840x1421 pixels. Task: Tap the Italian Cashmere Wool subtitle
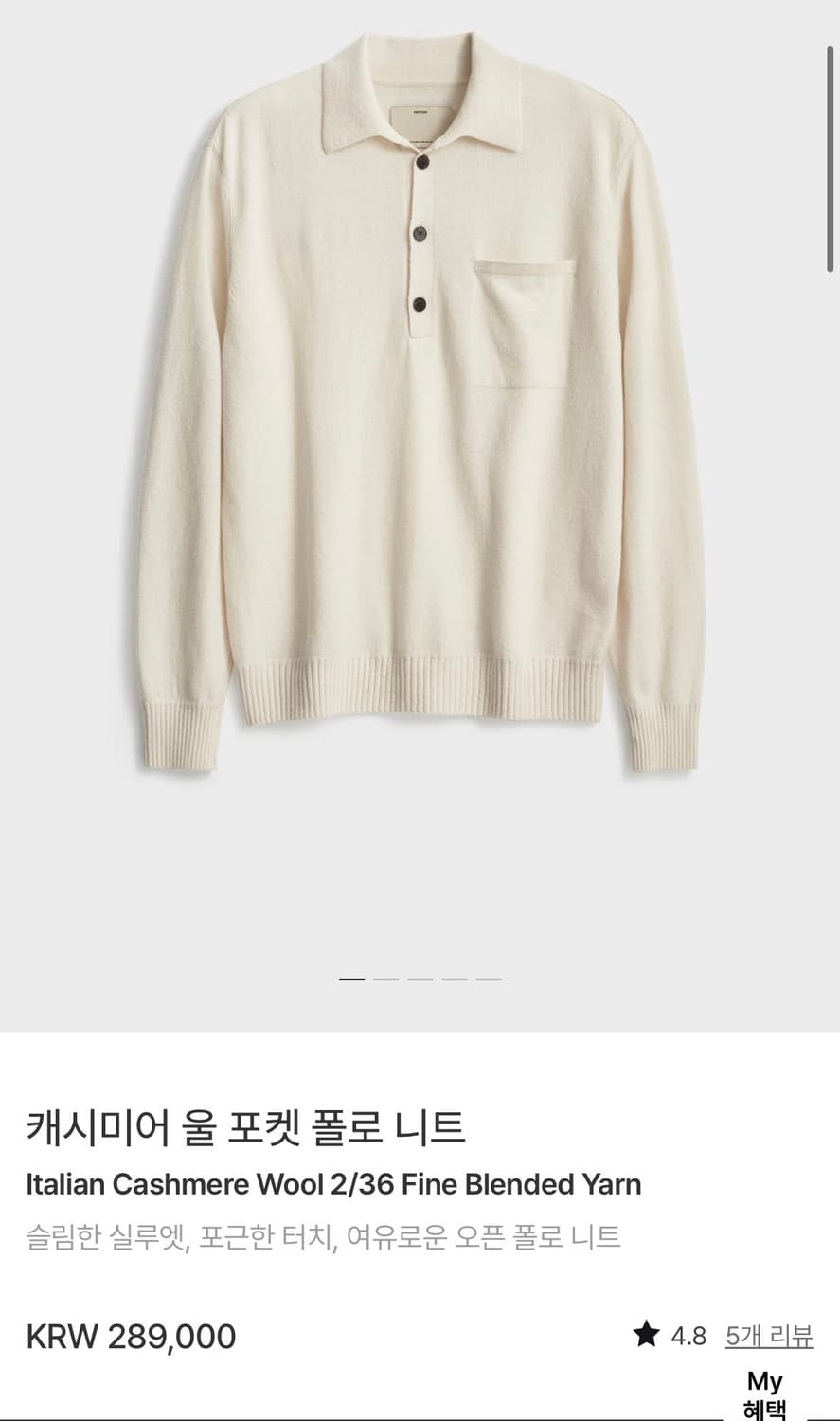tap(333, 1184)
